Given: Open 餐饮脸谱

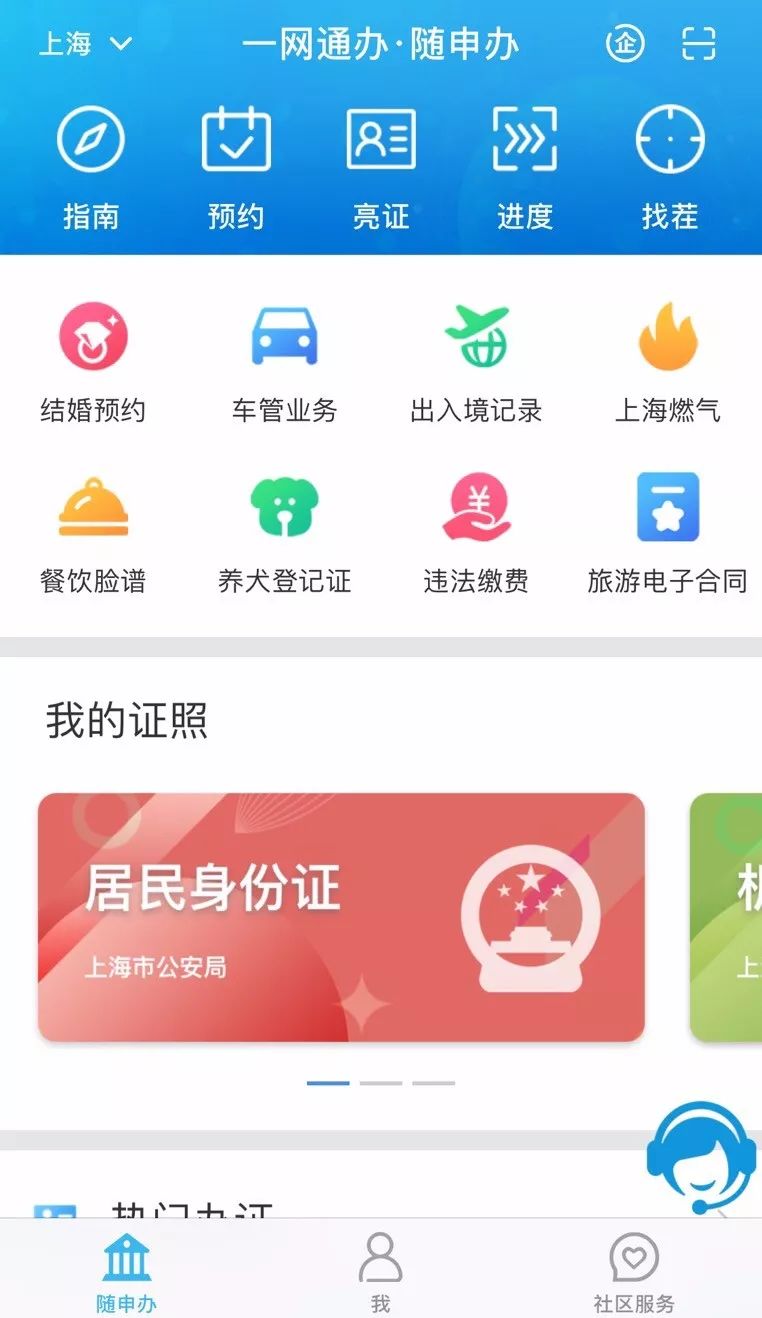Looking at the screenshot, I should pyautogui.click(x=93, y=535).
